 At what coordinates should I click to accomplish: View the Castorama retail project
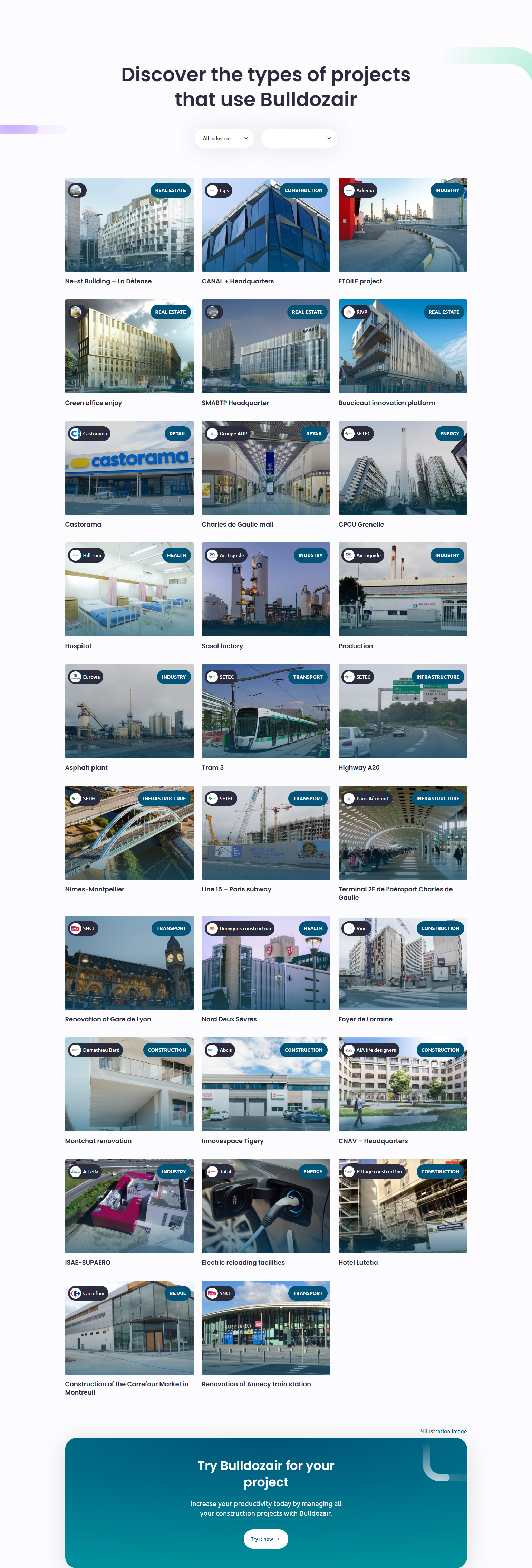click(129, 468)
